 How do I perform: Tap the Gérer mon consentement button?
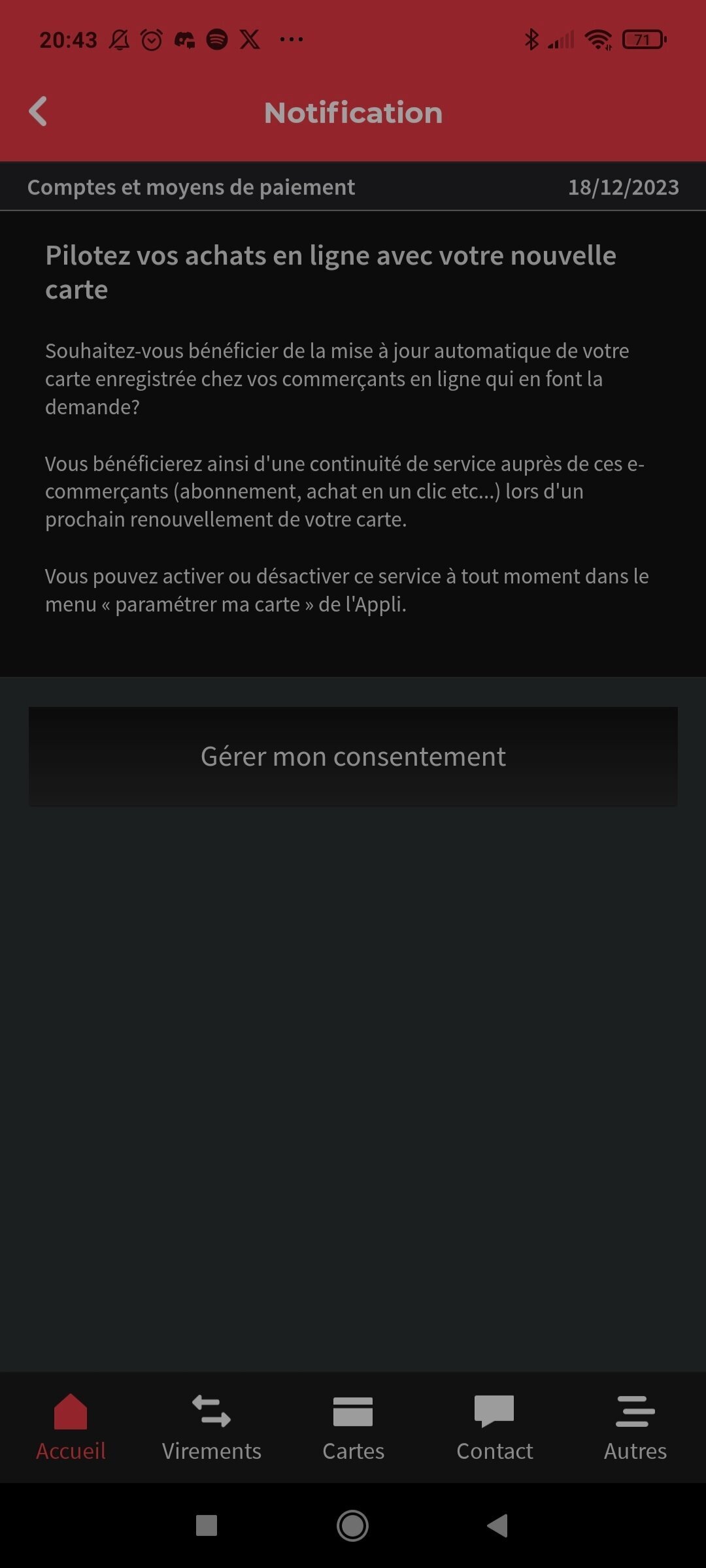click(x=353, y=756)
